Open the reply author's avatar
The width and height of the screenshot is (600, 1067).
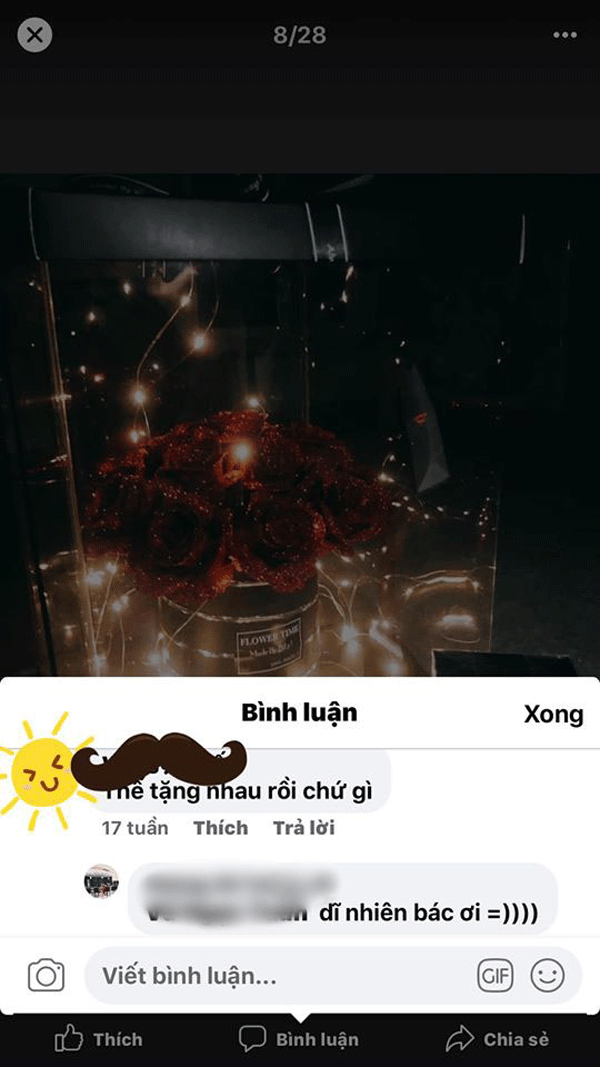tap(101, 882)
